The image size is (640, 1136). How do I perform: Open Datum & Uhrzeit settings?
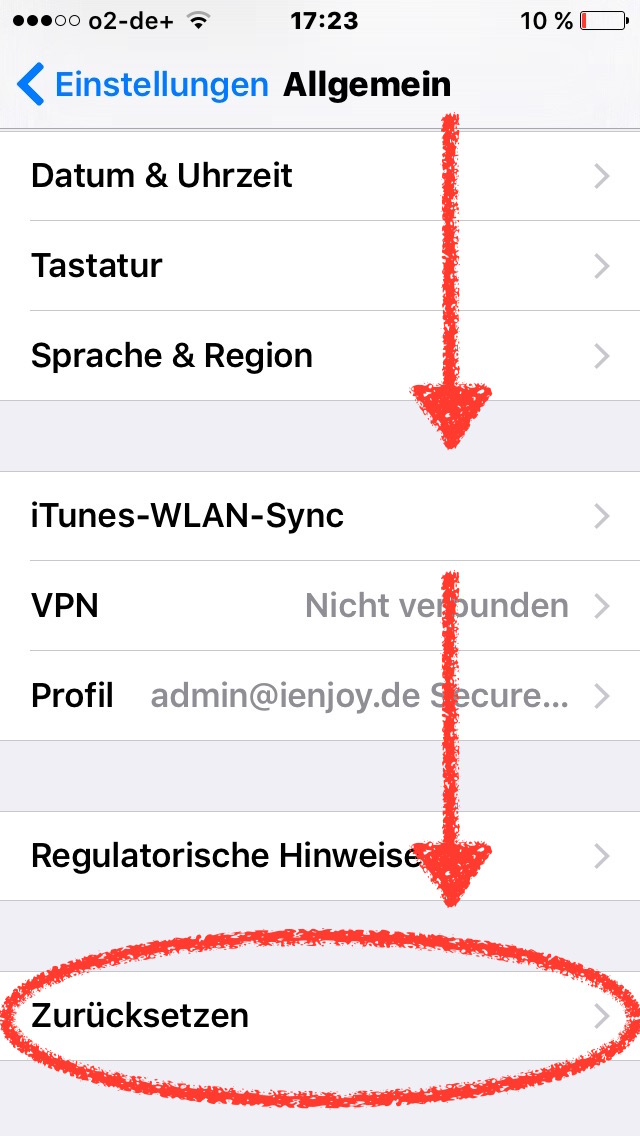[162, 176]
